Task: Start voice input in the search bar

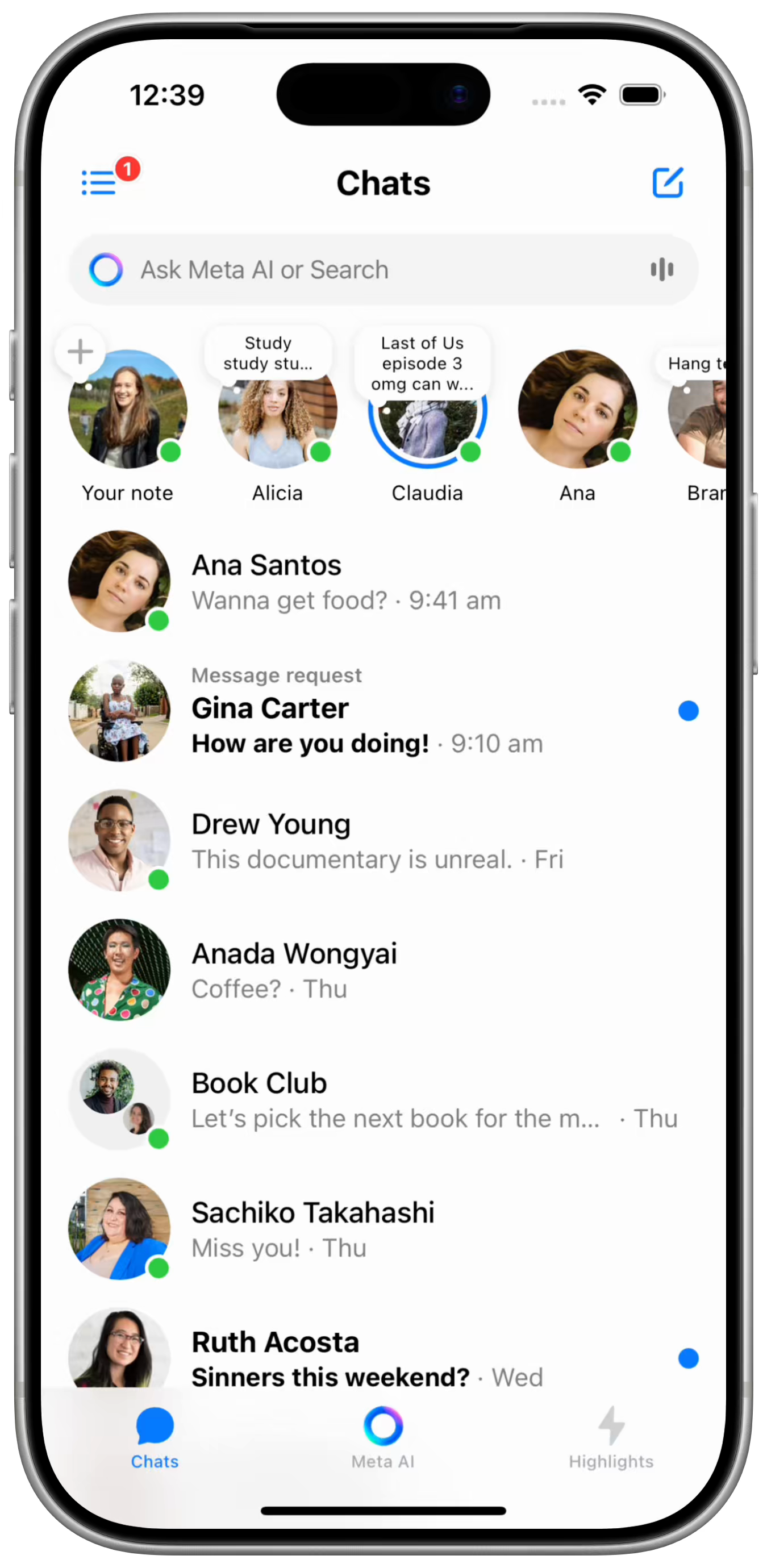Action: tap(662, 270)
